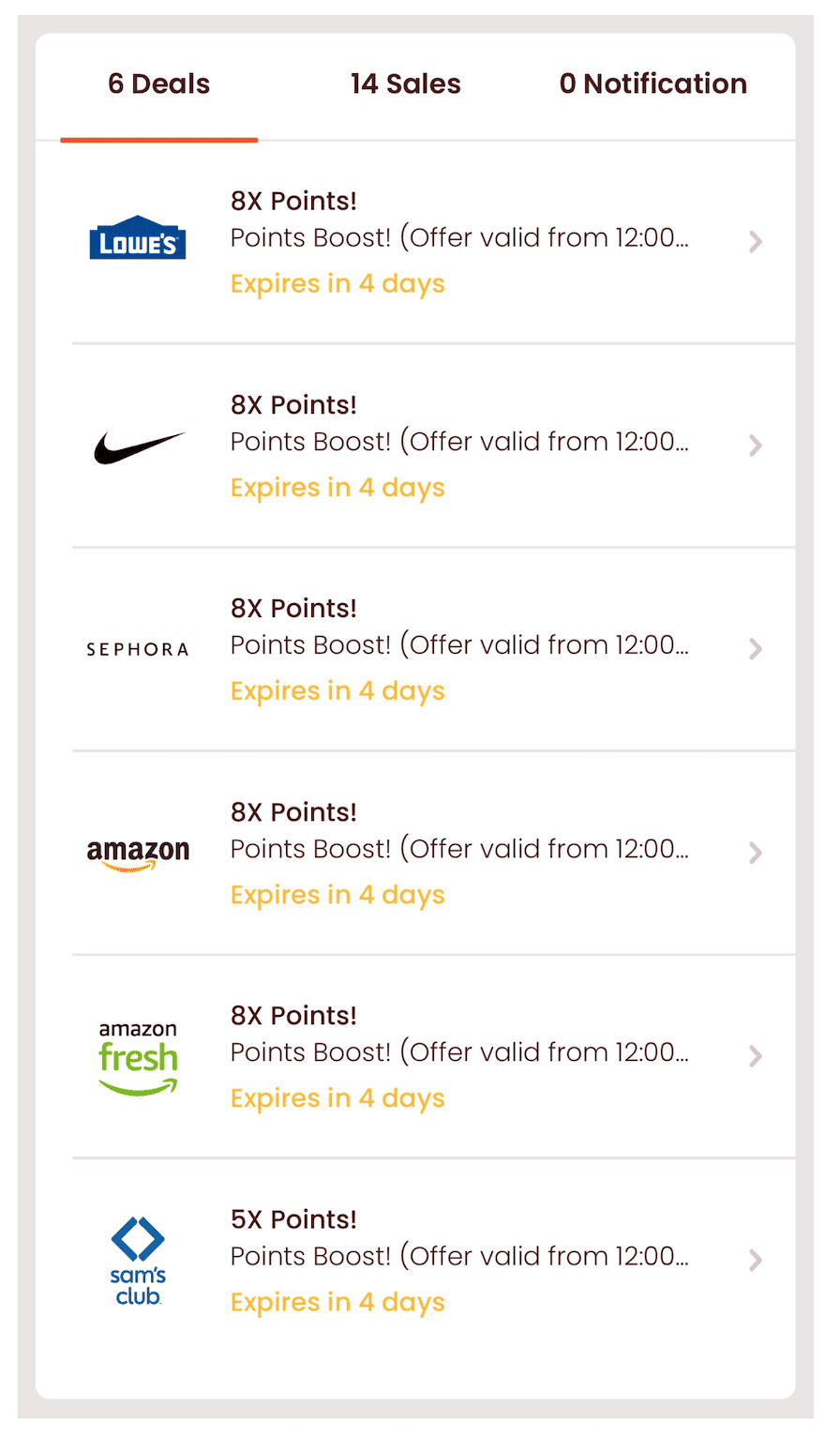
Task: Open the Amazon deal arrow
Action: 756,853
